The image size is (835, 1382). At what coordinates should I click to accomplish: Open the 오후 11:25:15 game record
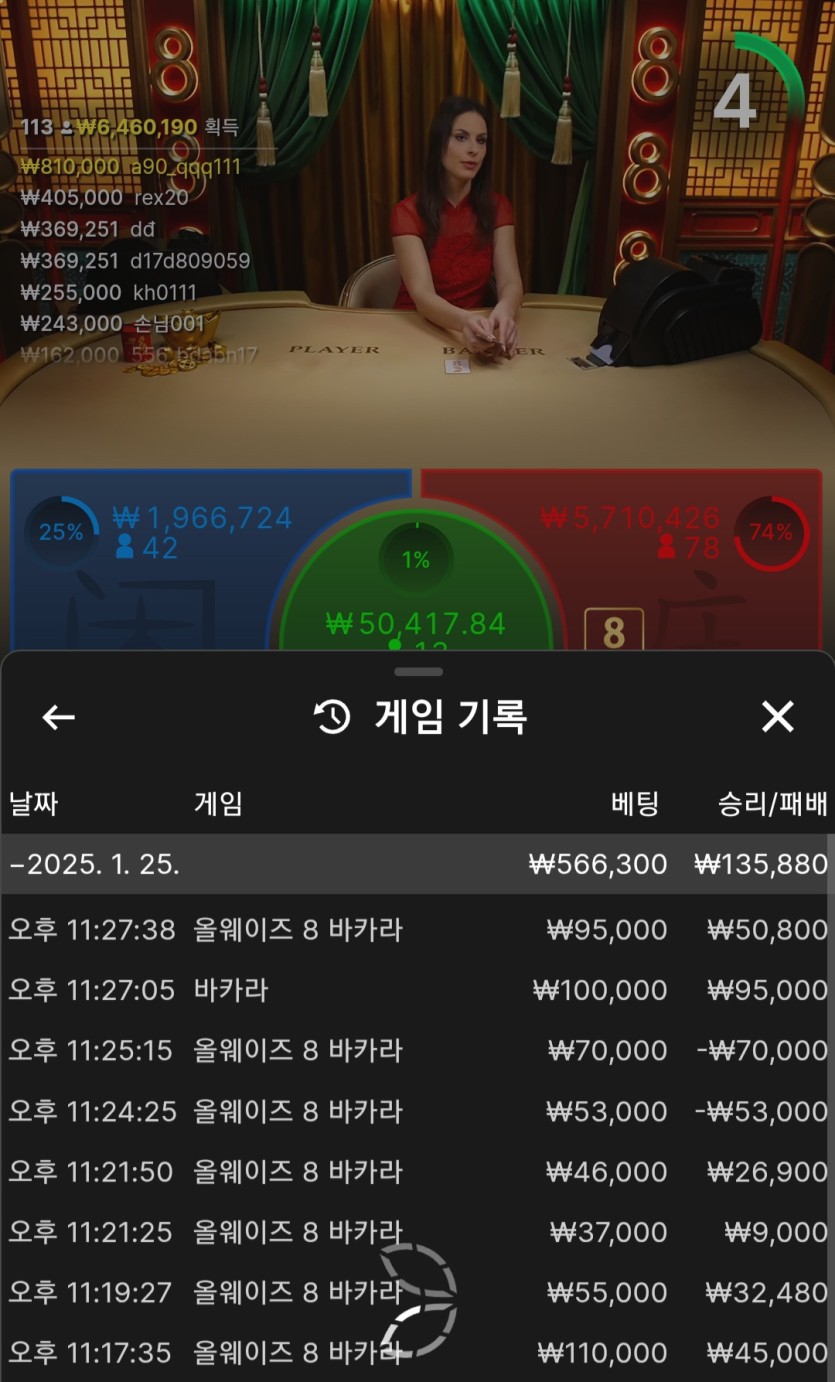[x=417, y=1051]
